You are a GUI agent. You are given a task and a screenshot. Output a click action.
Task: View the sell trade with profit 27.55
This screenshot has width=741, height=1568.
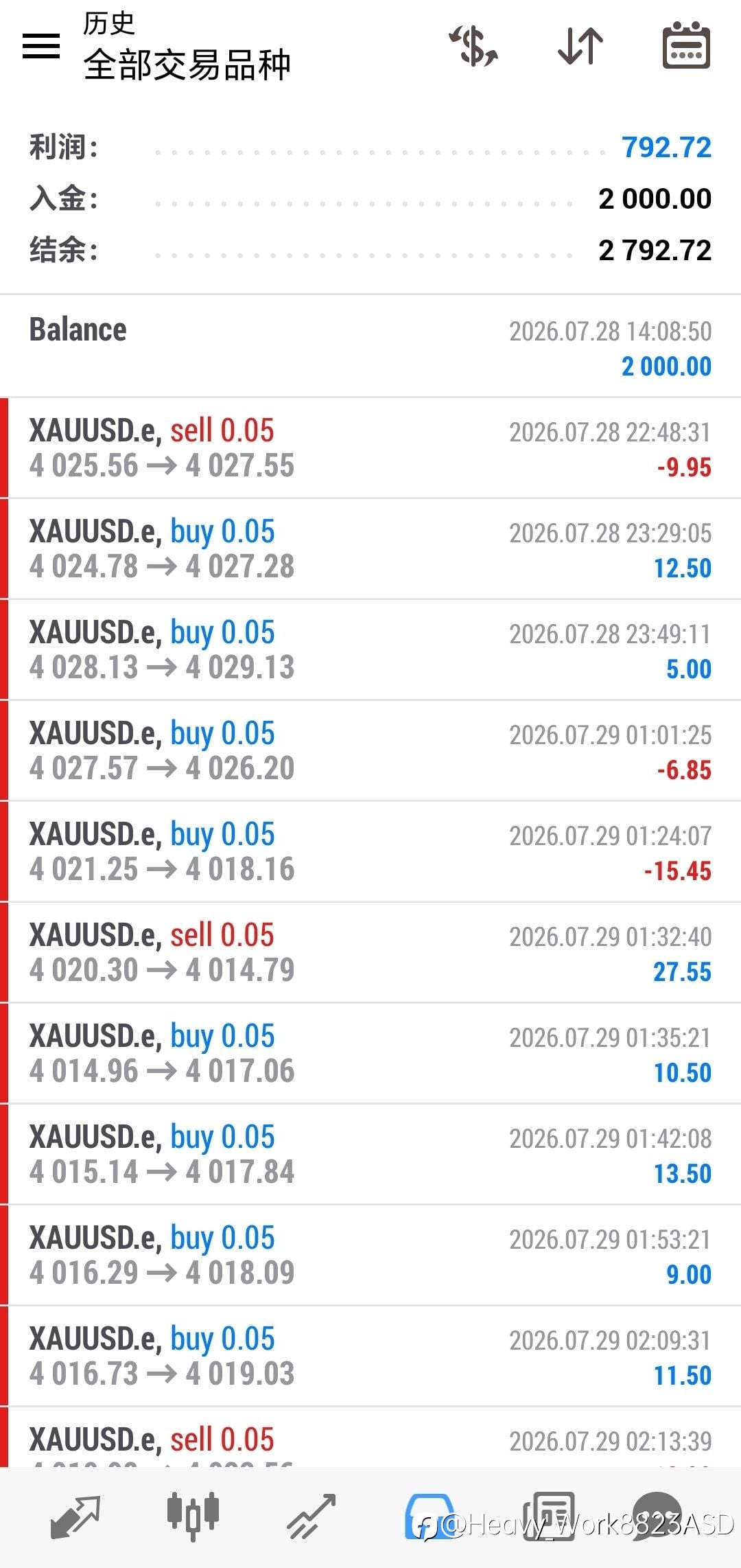370,952
